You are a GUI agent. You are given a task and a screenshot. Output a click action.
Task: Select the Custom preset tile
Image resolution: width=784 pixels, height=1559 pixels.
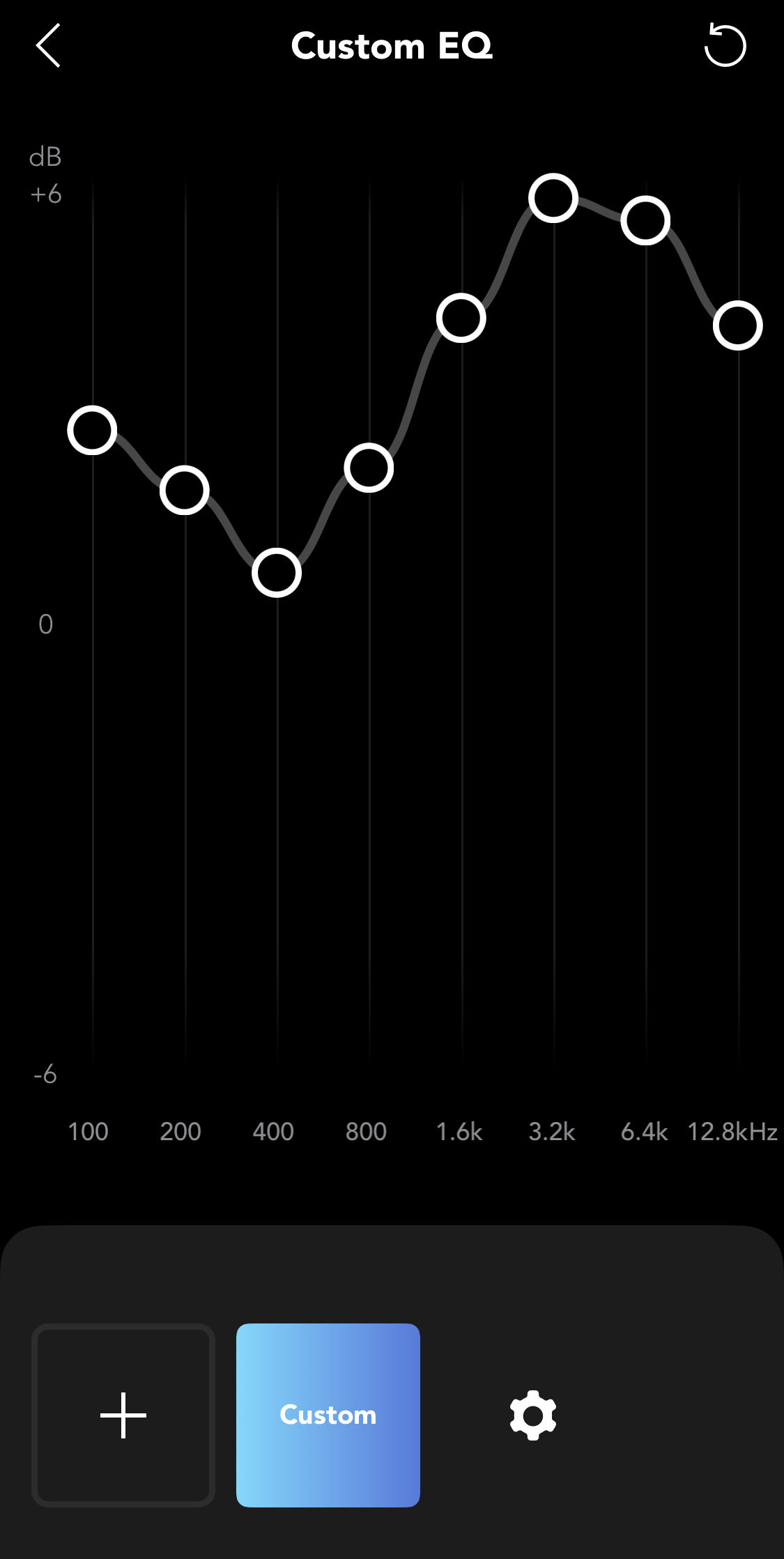click(328, 1415)
